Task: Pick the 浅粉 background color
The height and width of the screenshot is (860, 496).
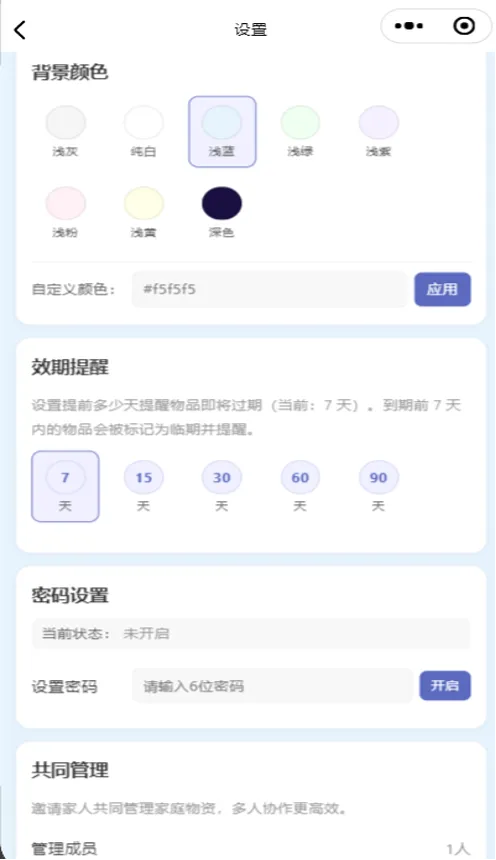Action: [x=65, y=212]
